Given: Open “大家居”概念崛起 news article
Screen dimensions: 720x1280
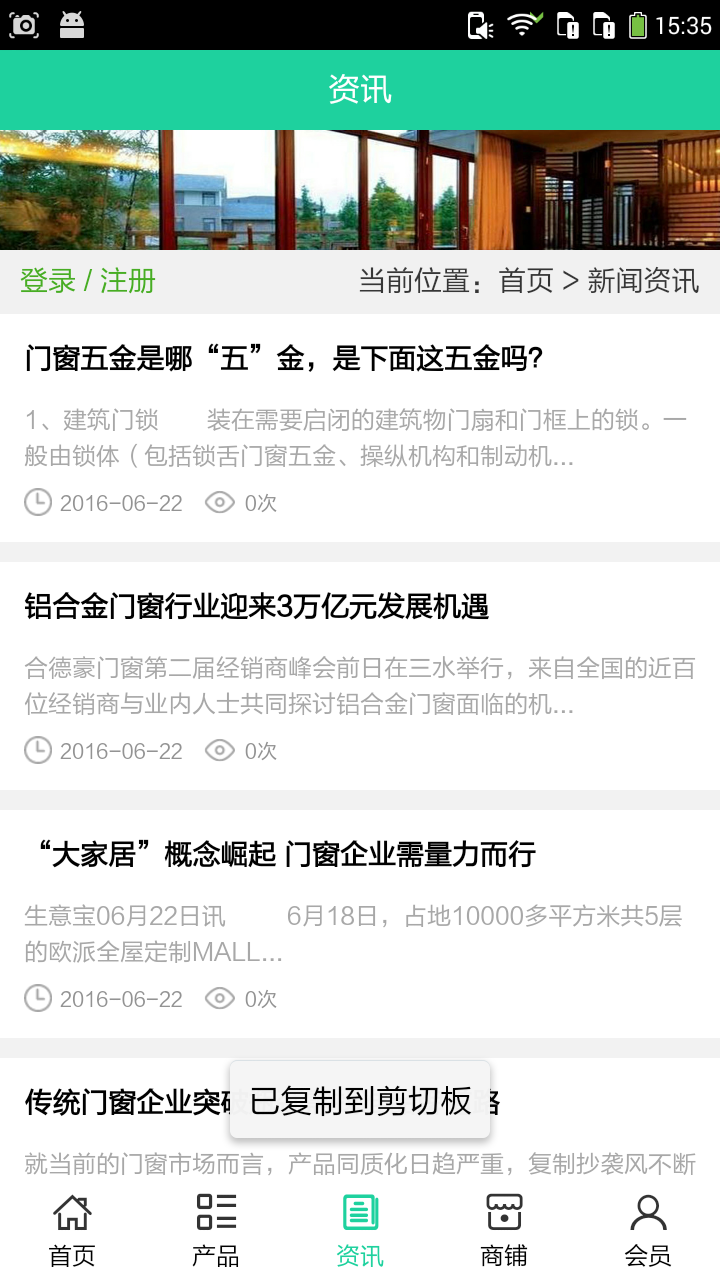Looking at the screenshot, I should point(280,855).
